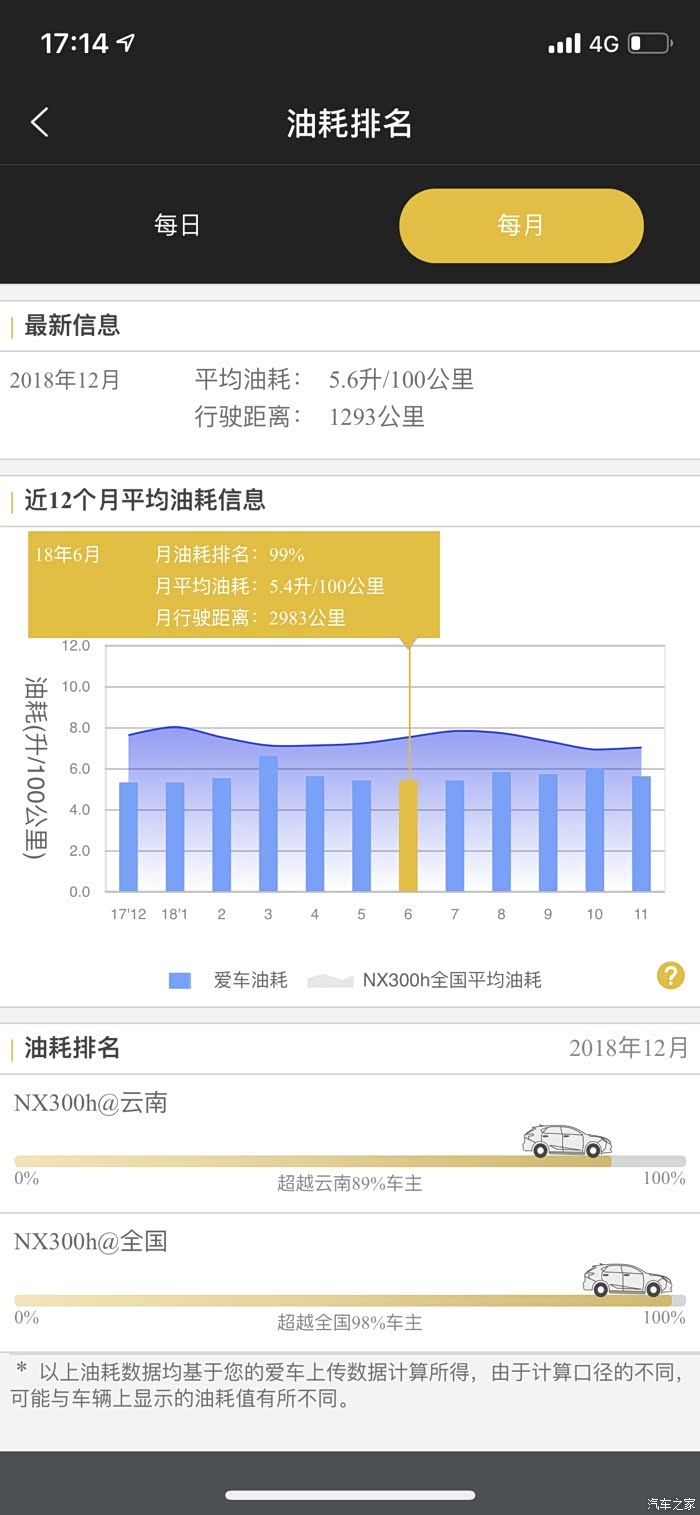Choose the month 5 bar
Image resolution: width=700 pixels, height=1515 pixels.
361,836
